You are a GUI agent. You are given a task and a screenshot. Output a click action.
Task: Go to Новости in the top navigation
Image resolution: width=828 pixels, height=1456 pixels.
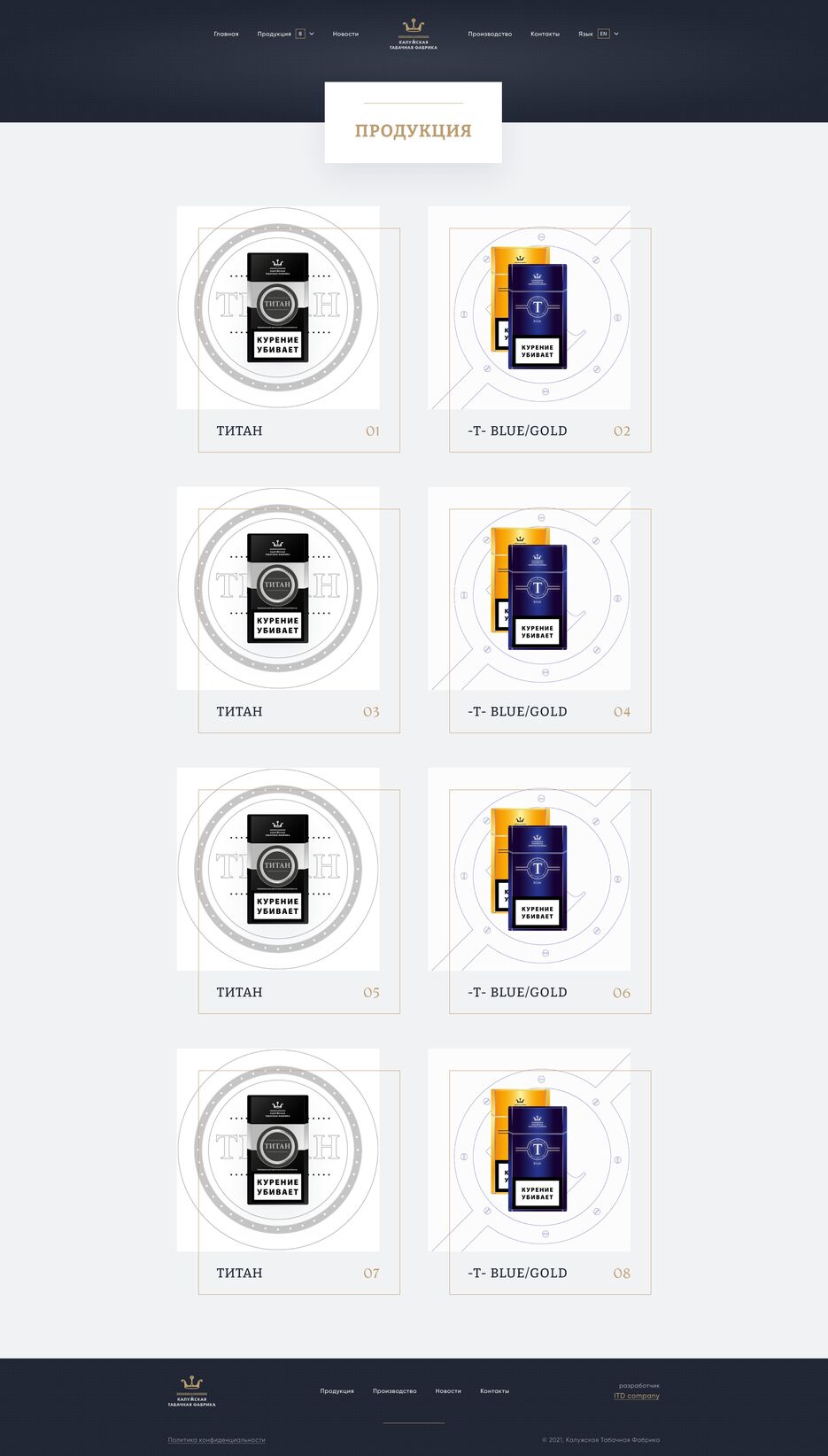pyautogui.click(x=345, y=34)
